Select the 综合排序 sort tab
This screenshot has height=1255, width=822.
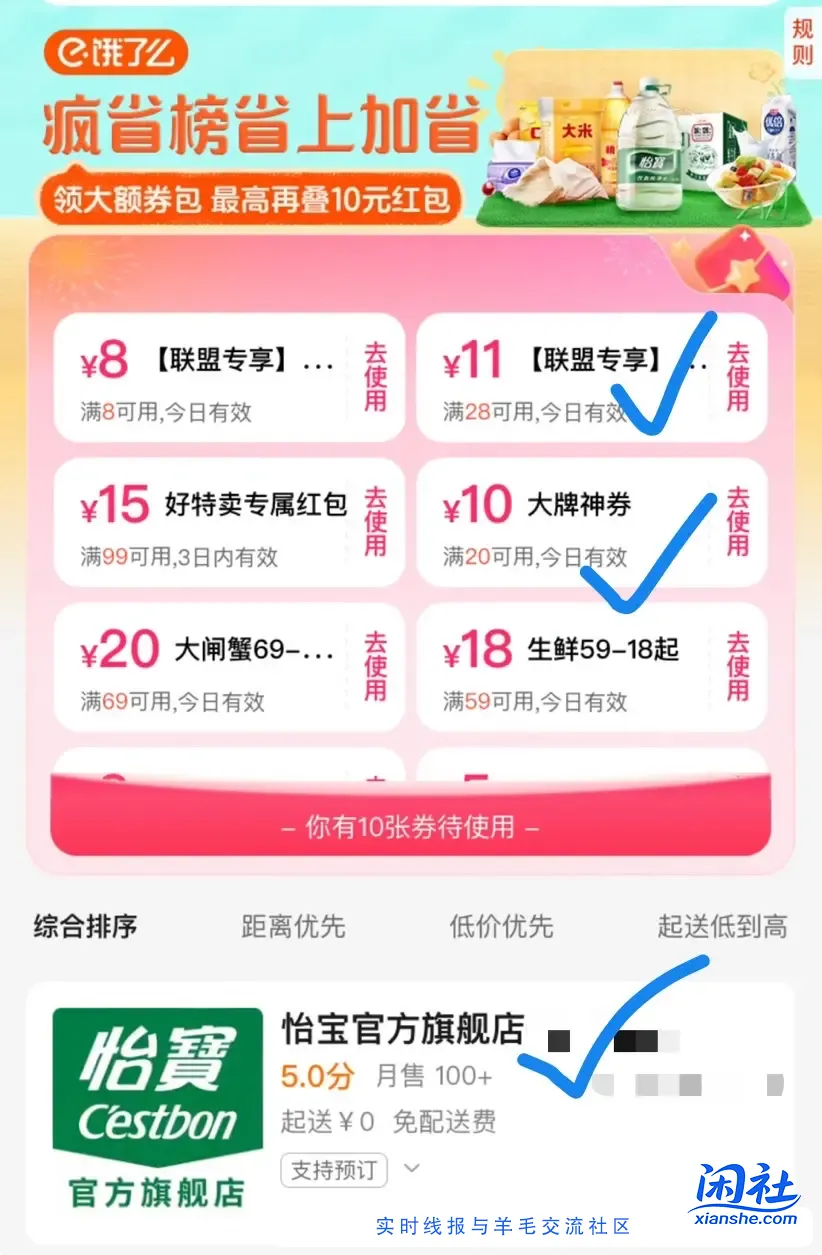click(x=84, y=927)
